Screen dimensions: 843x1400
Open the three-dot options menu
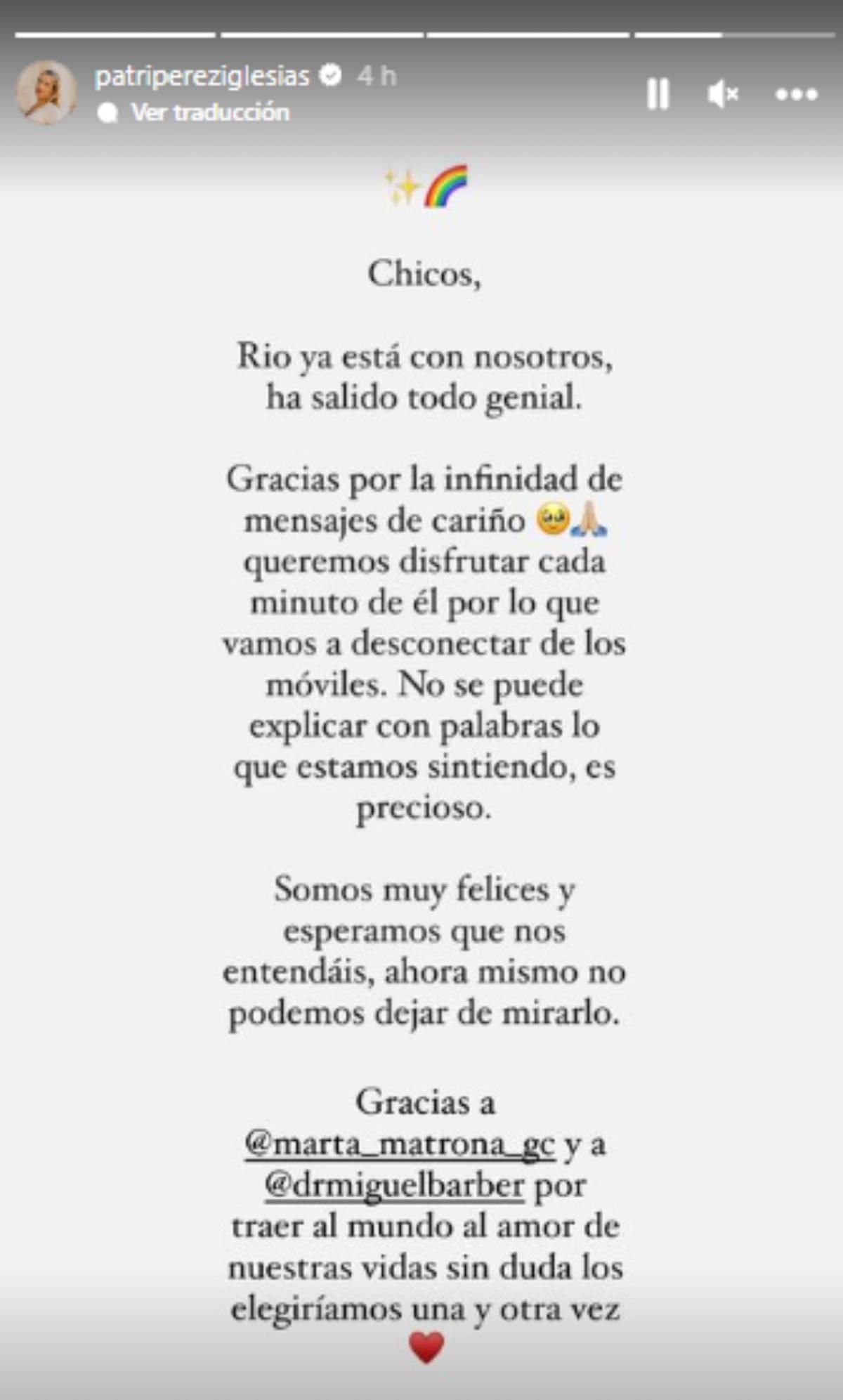pyautogui.click(x=796, y=93)
